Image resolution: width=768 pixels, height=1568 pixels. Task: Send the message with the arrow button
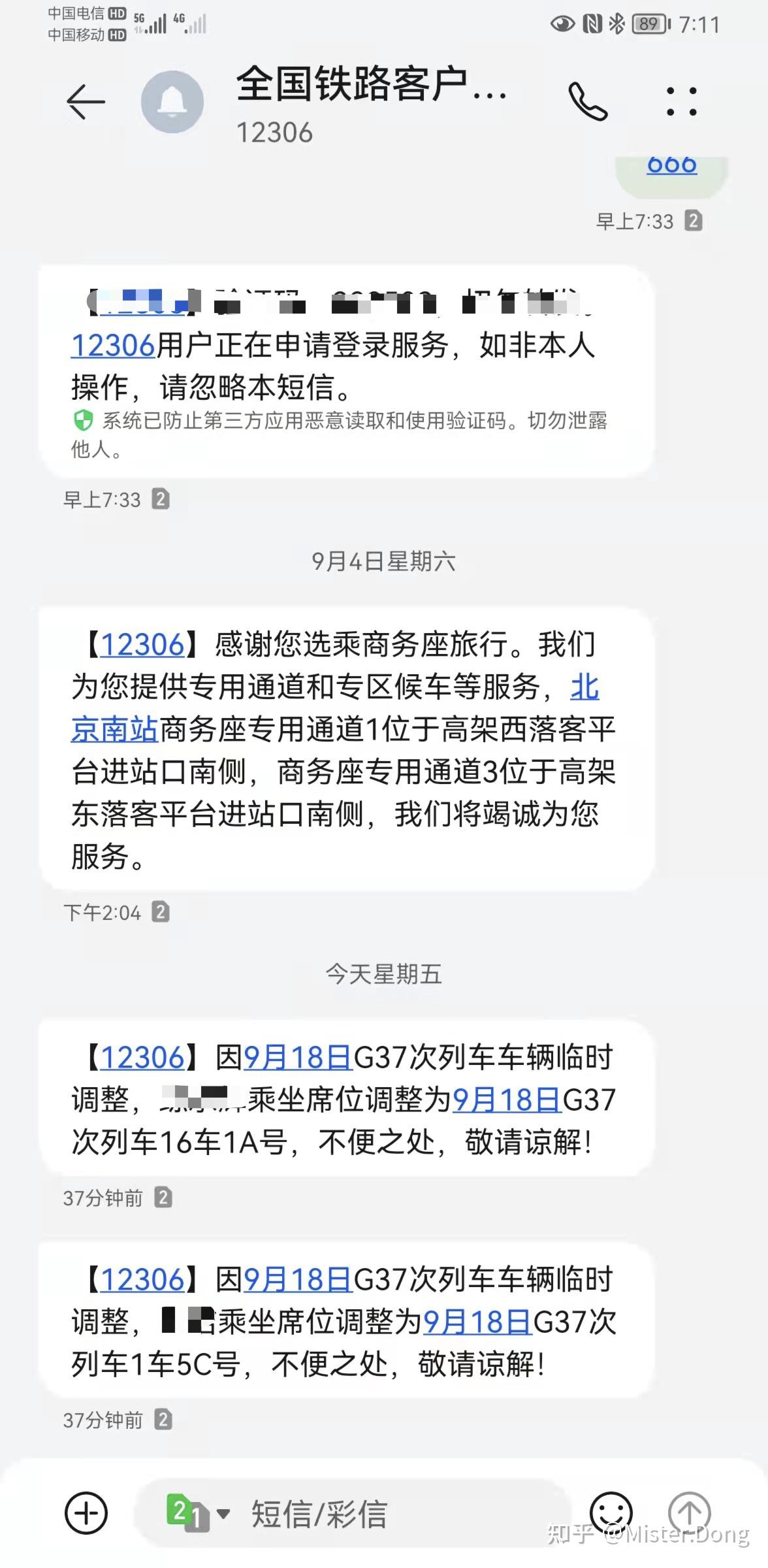coord(690,1512)
